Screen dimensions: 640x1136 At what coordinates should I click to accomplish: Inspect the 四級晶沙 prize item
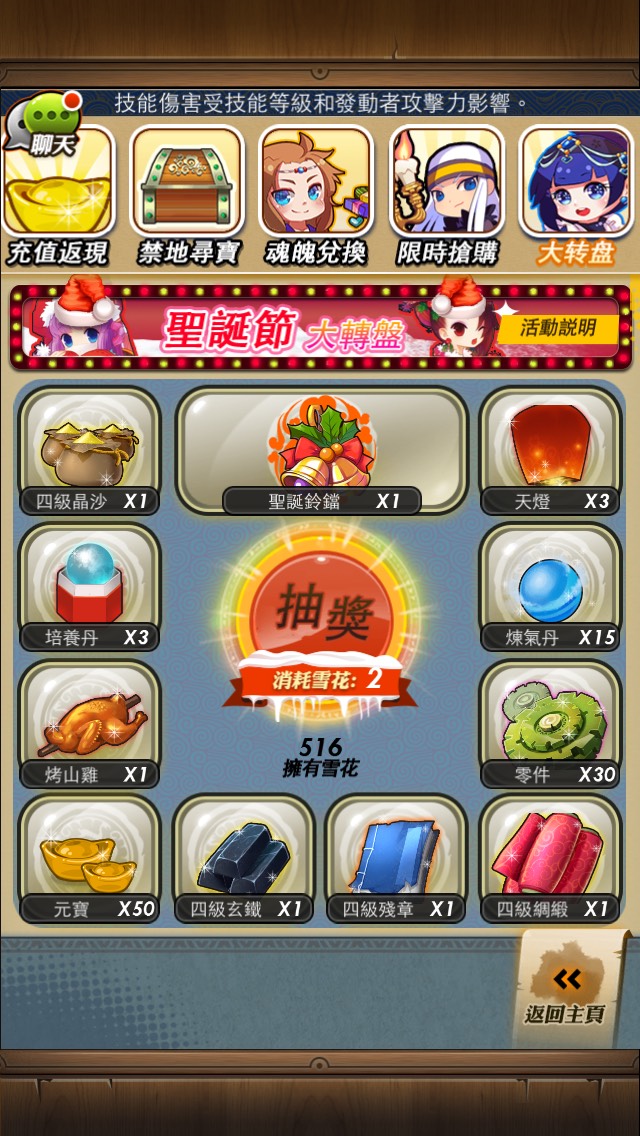(x=89, y=451)
